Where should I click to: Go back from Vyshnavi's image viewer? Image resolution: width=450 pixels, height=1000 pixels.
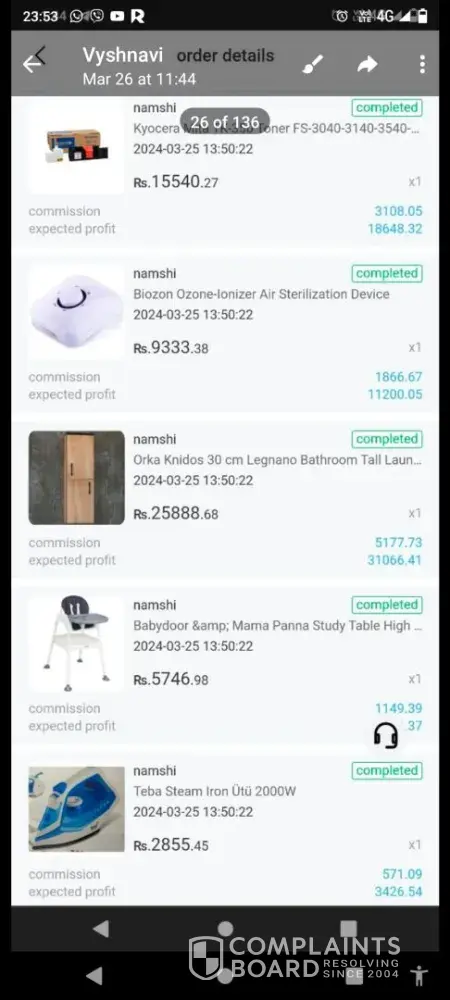[31, 64]
